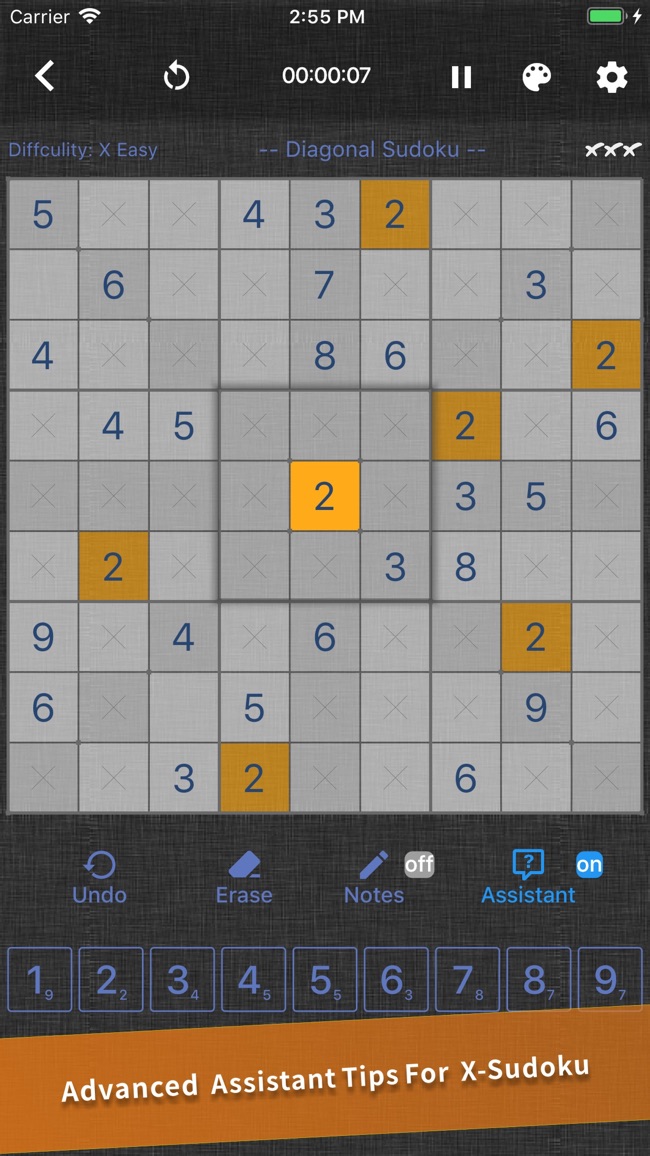Pause the game timer
The height and width of the screenshot is (1156, 650).
[x=461, y=77]
